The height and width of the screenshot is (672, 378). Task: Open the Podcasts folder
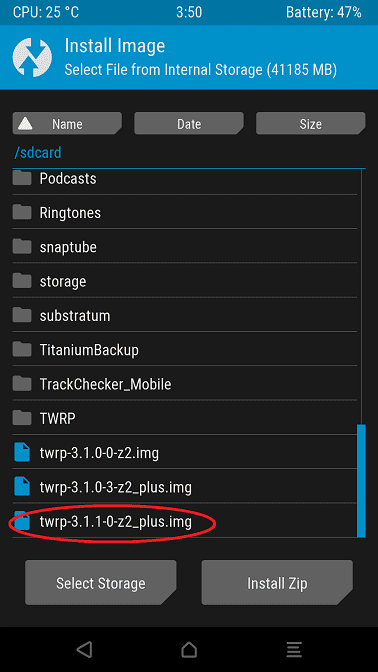[x=185, y=178]
